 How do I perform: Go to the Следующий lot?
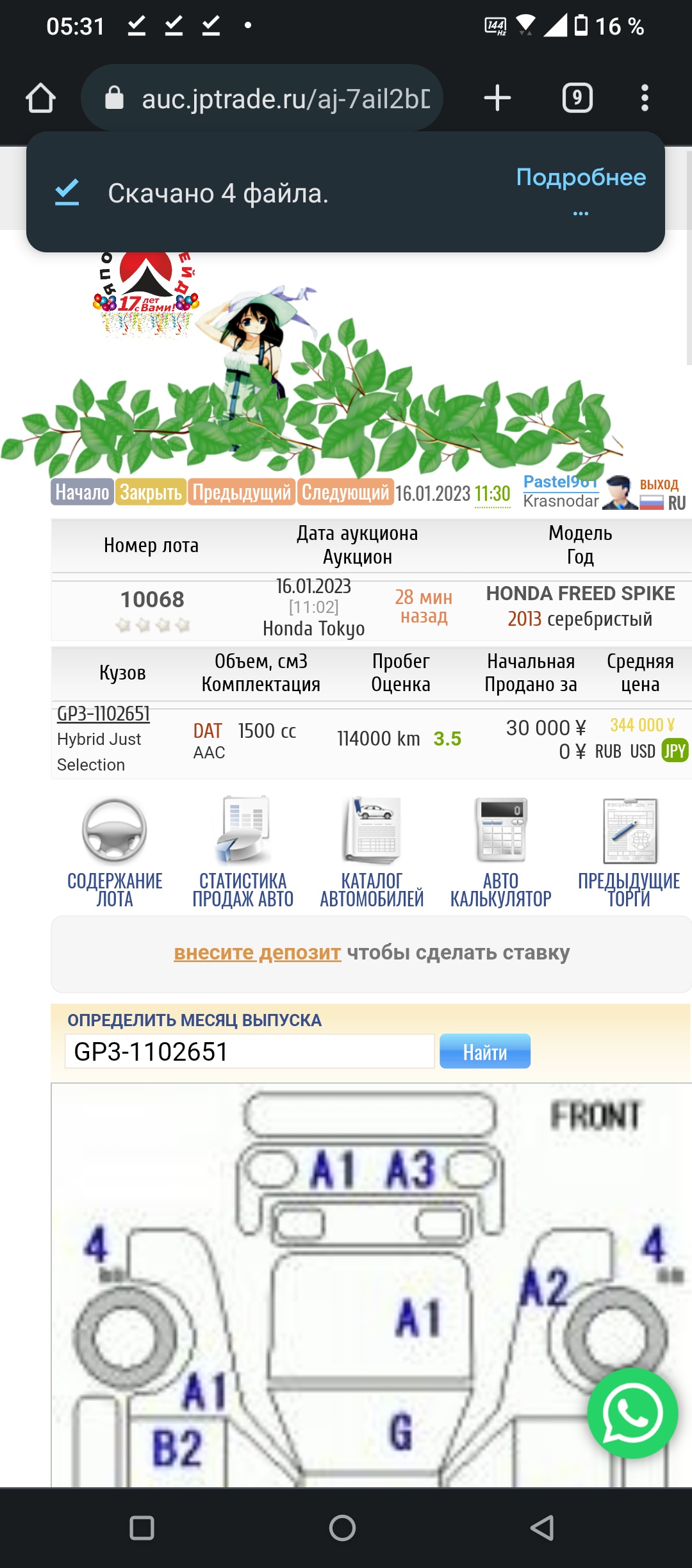345,492
